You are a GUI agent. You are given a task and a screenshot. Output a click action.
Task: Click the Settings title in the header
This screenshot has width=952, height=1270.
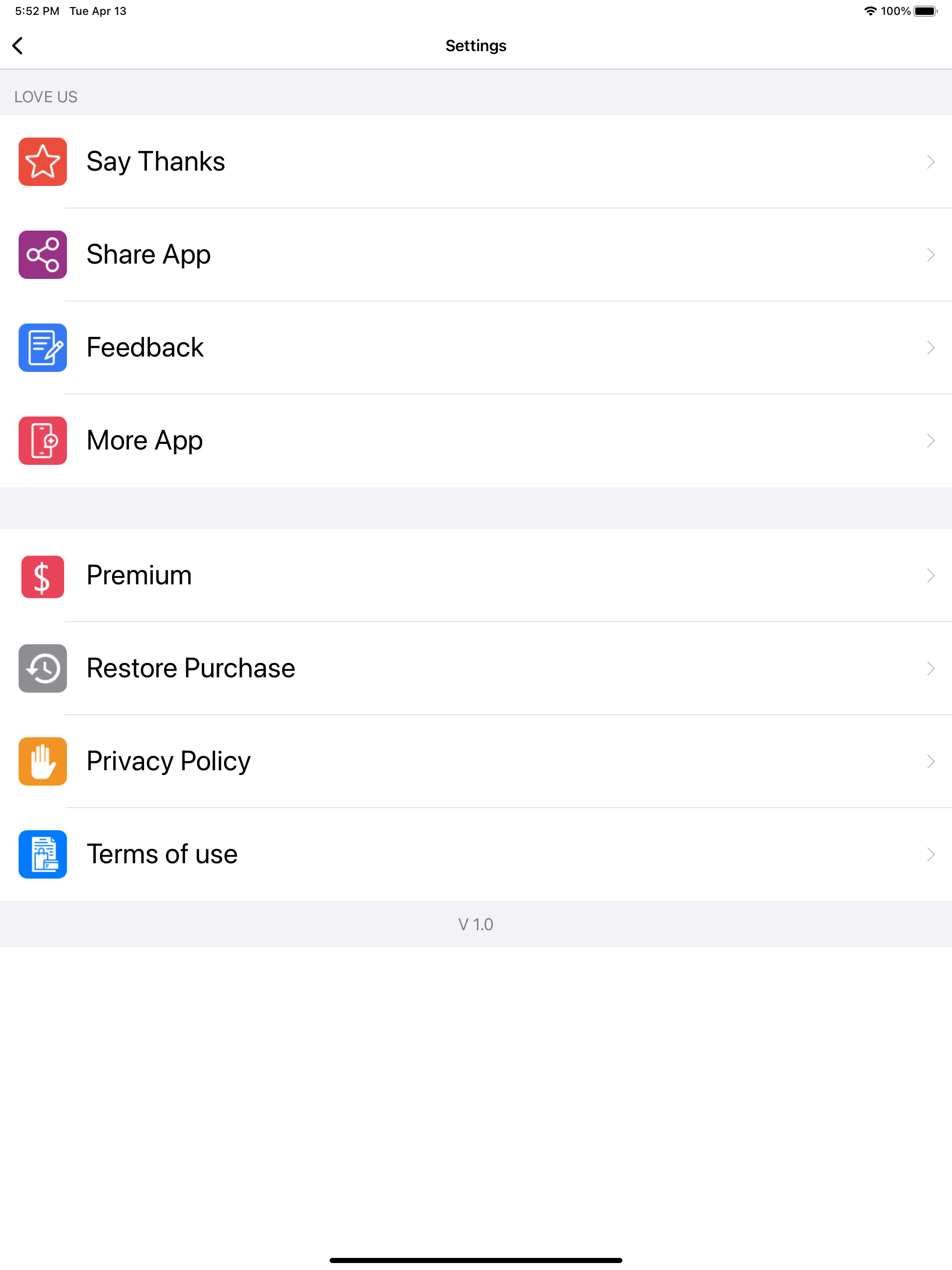(476, 46)
